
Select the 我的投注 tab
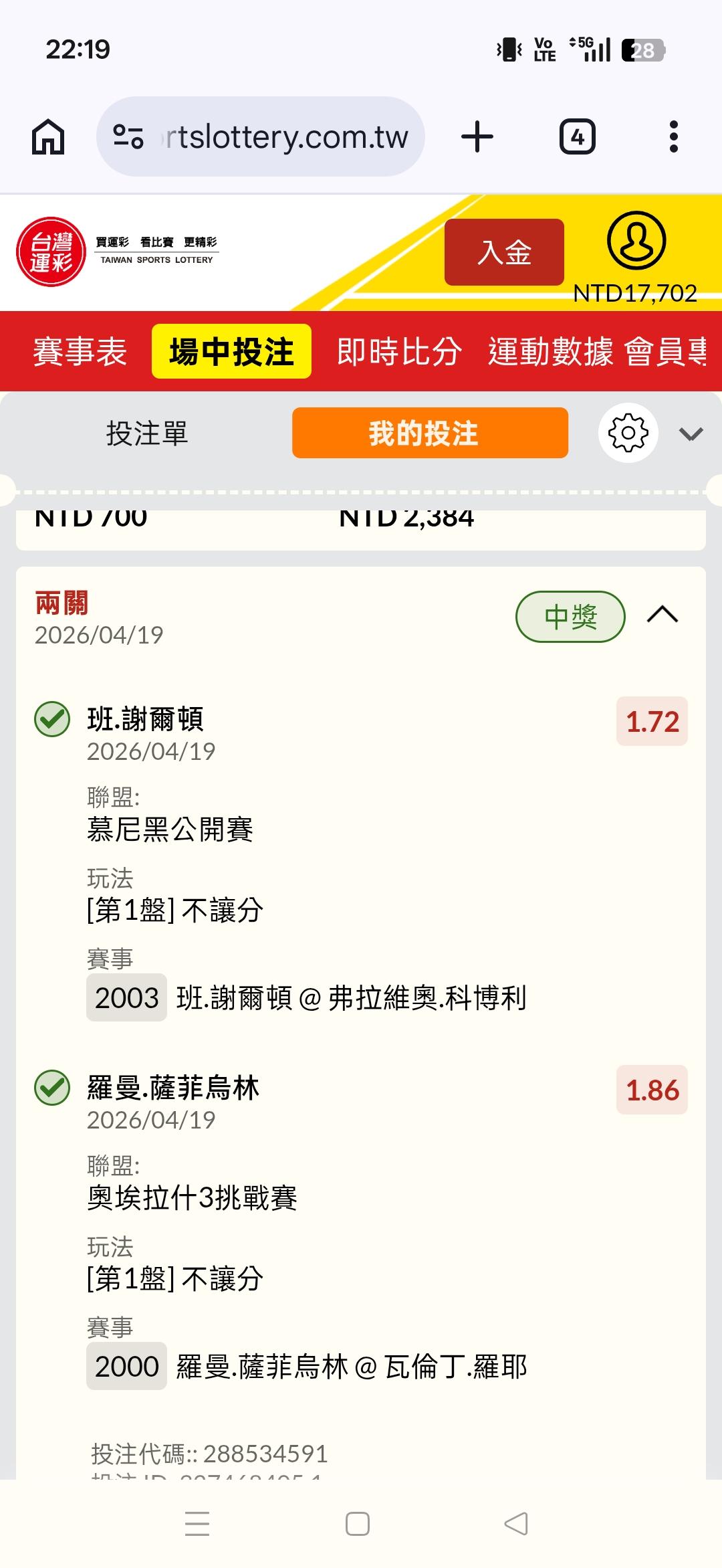pyautogui.click(x=430, y=433)
